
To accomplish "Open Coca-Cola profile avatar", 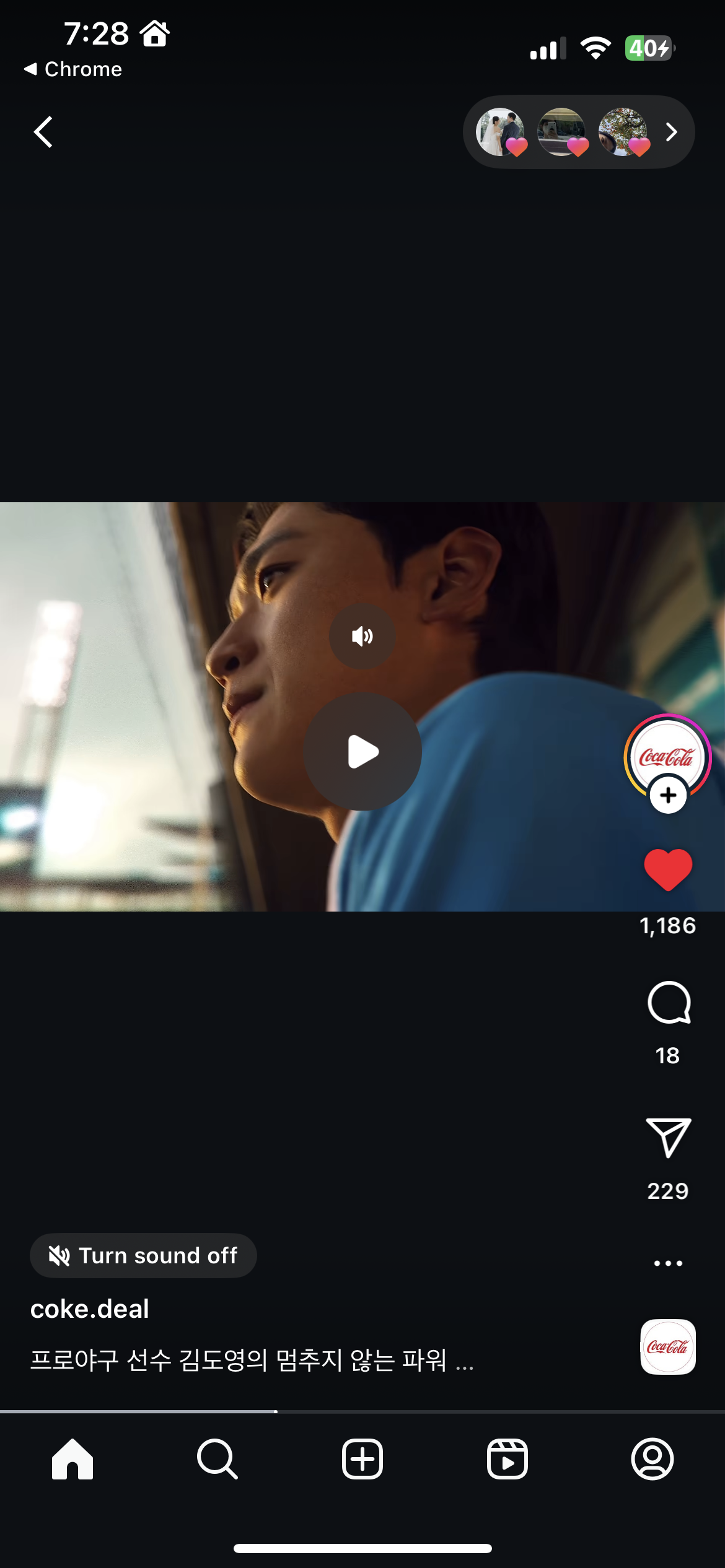I will 667,756.
